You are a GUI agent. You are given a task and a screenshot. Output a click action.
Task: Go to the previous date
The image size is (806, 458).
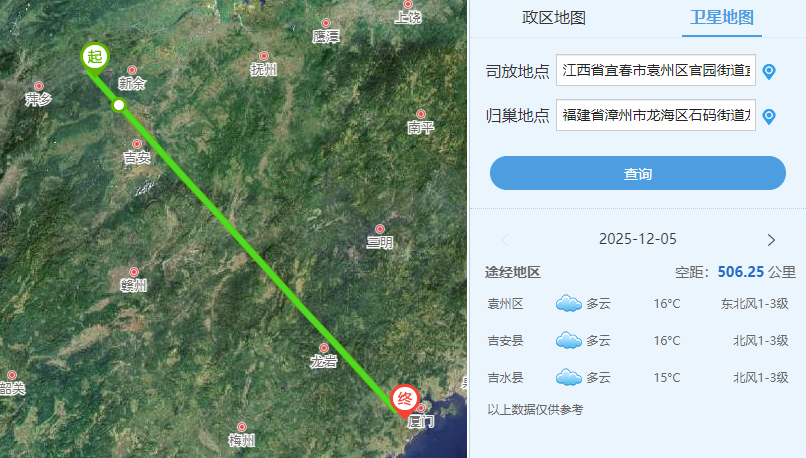click(504, 240)
